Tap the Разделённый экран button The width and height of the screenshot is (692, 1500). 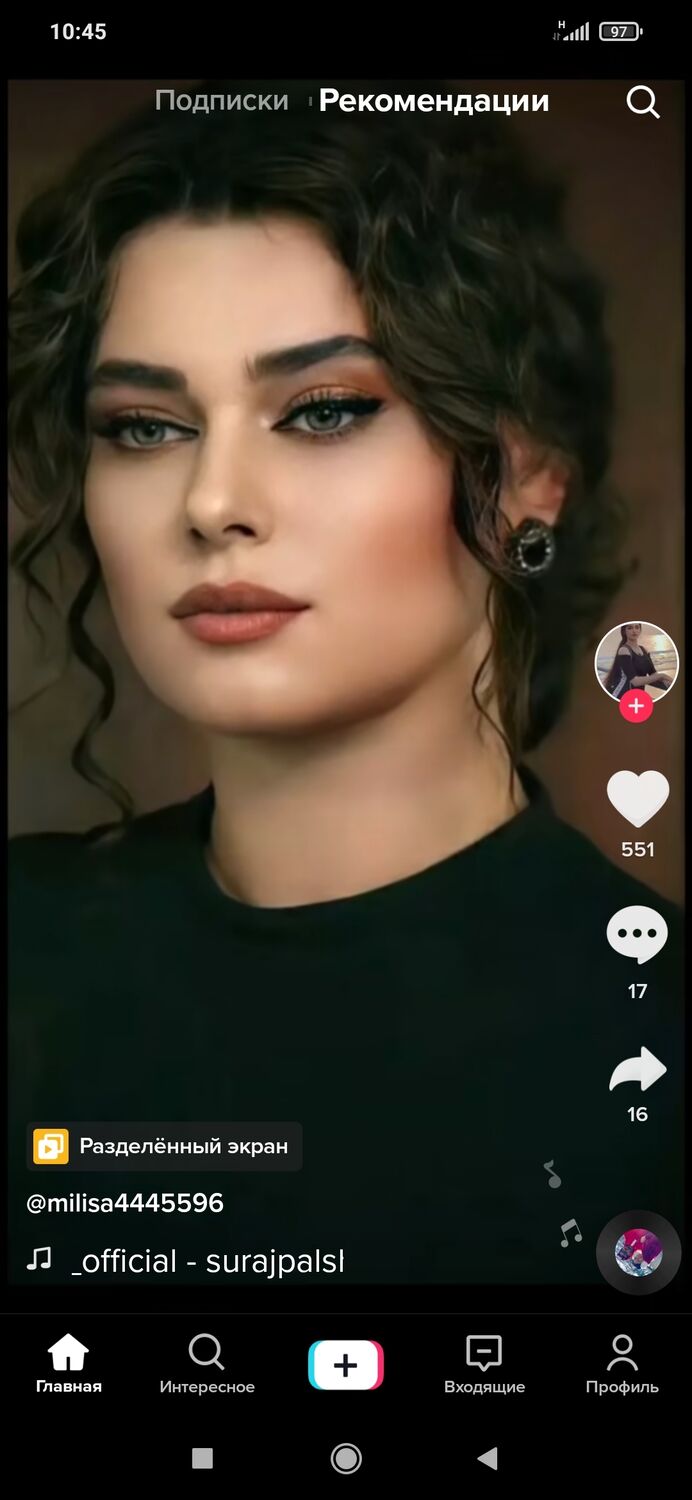165,1146
